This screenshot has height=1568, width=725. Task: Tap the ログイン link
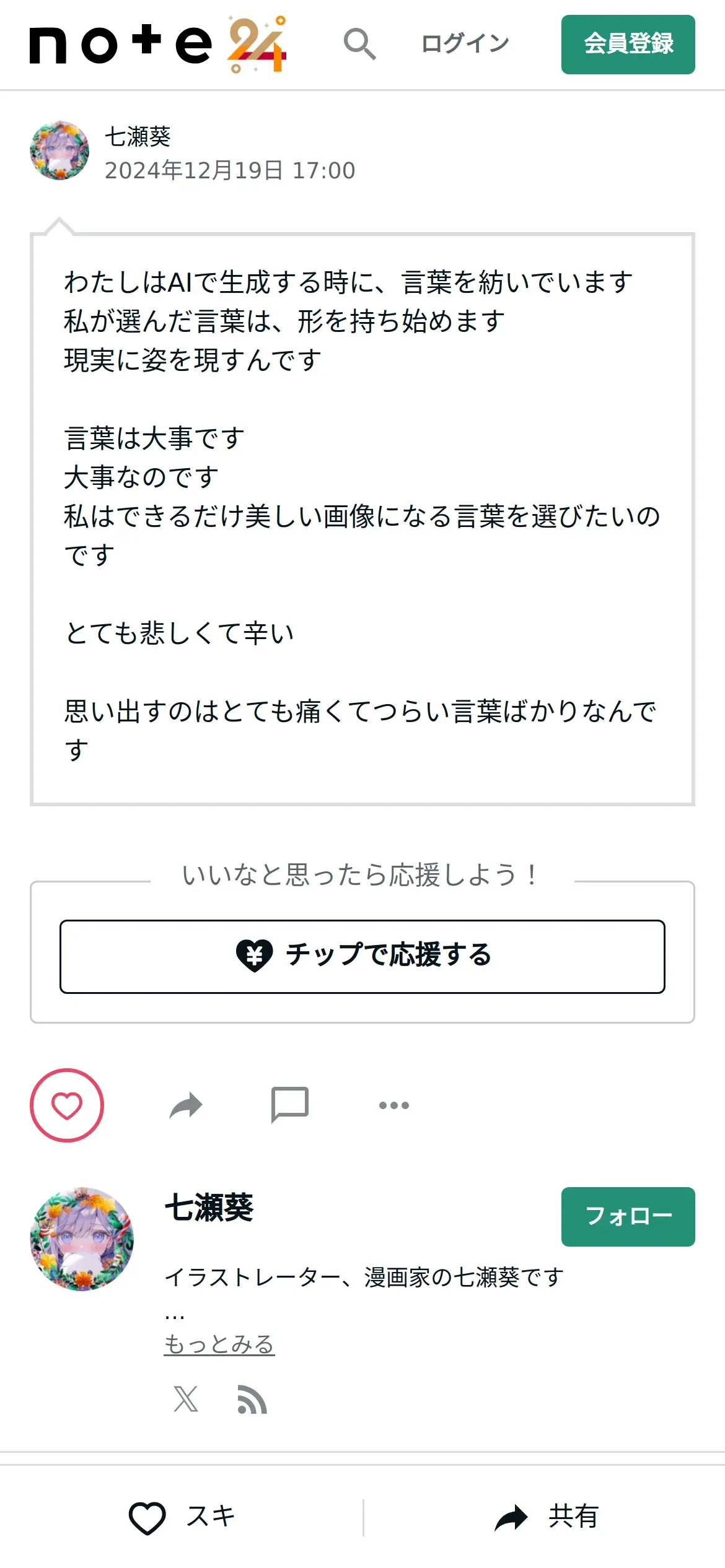(465, 44)
